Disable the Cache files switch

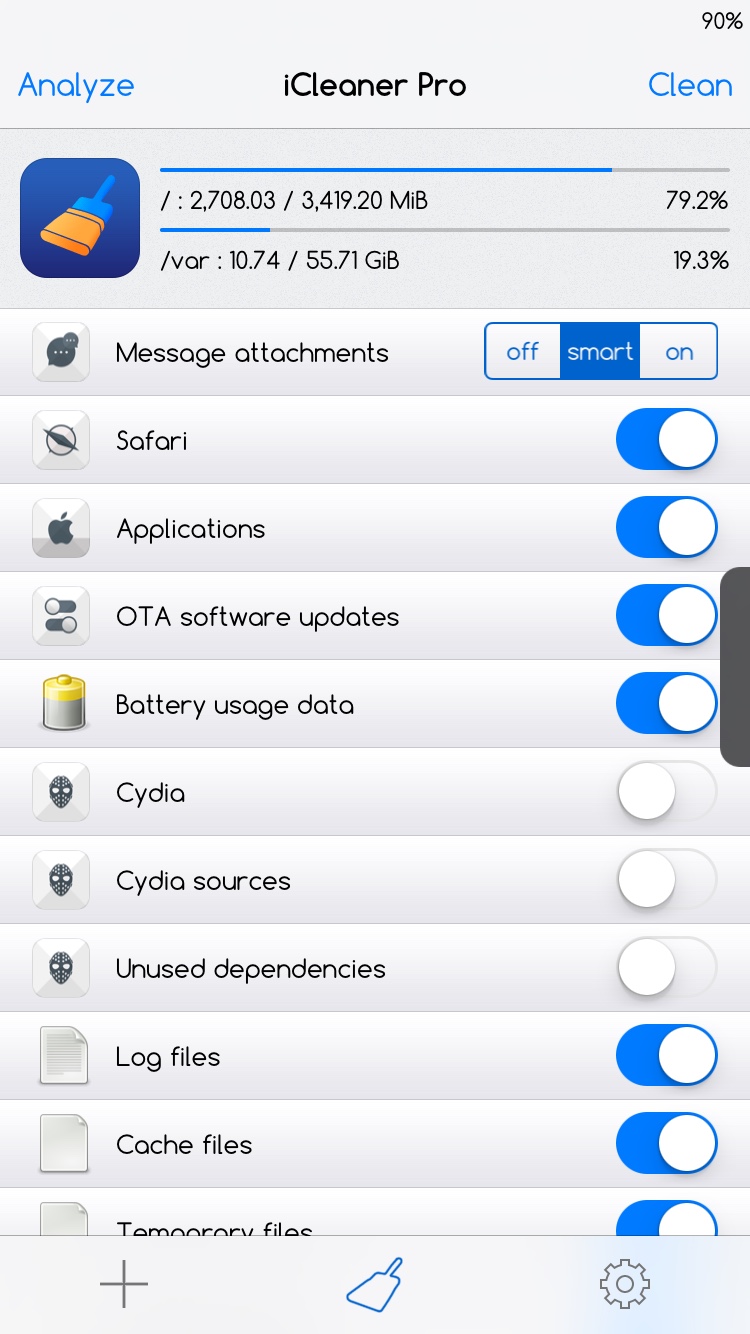click(667, 1144)
